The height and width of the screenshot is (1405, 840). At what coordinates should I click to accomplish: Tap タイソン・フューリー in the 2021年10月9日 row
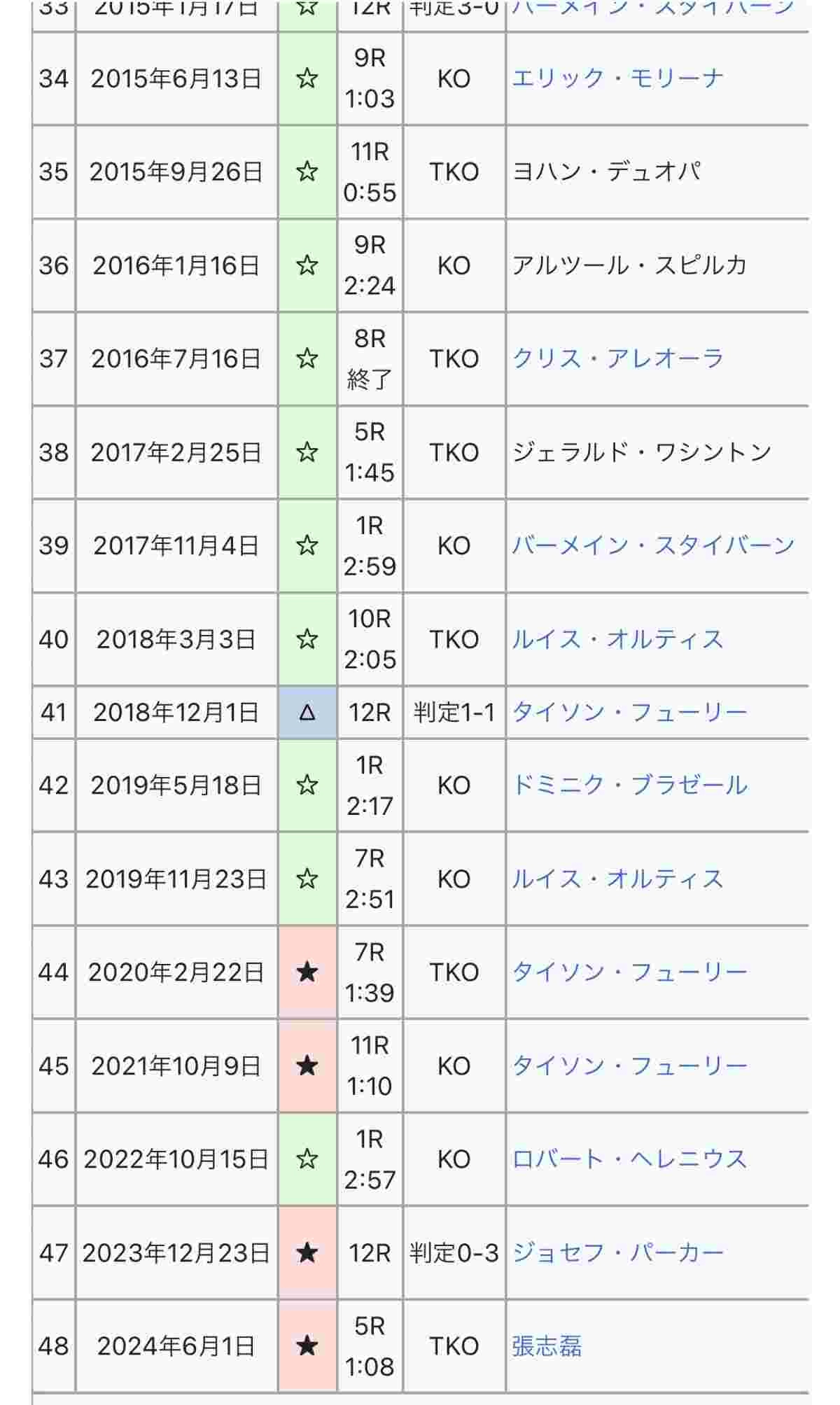[629, 1065]
